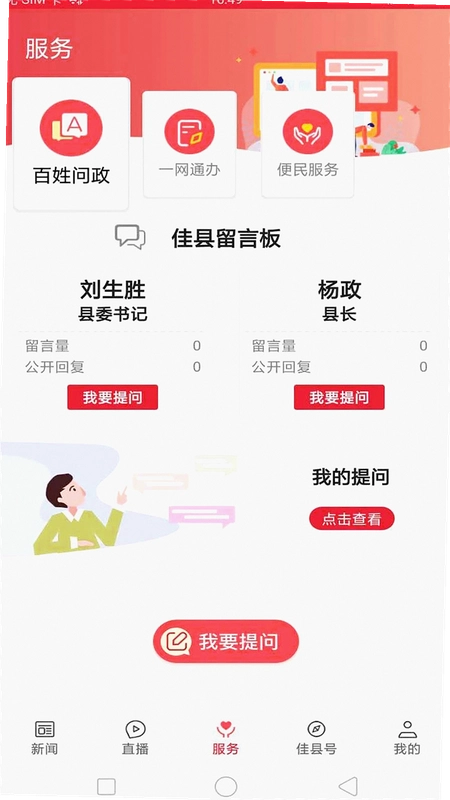Open the 便民服务 card

(308, 144)
